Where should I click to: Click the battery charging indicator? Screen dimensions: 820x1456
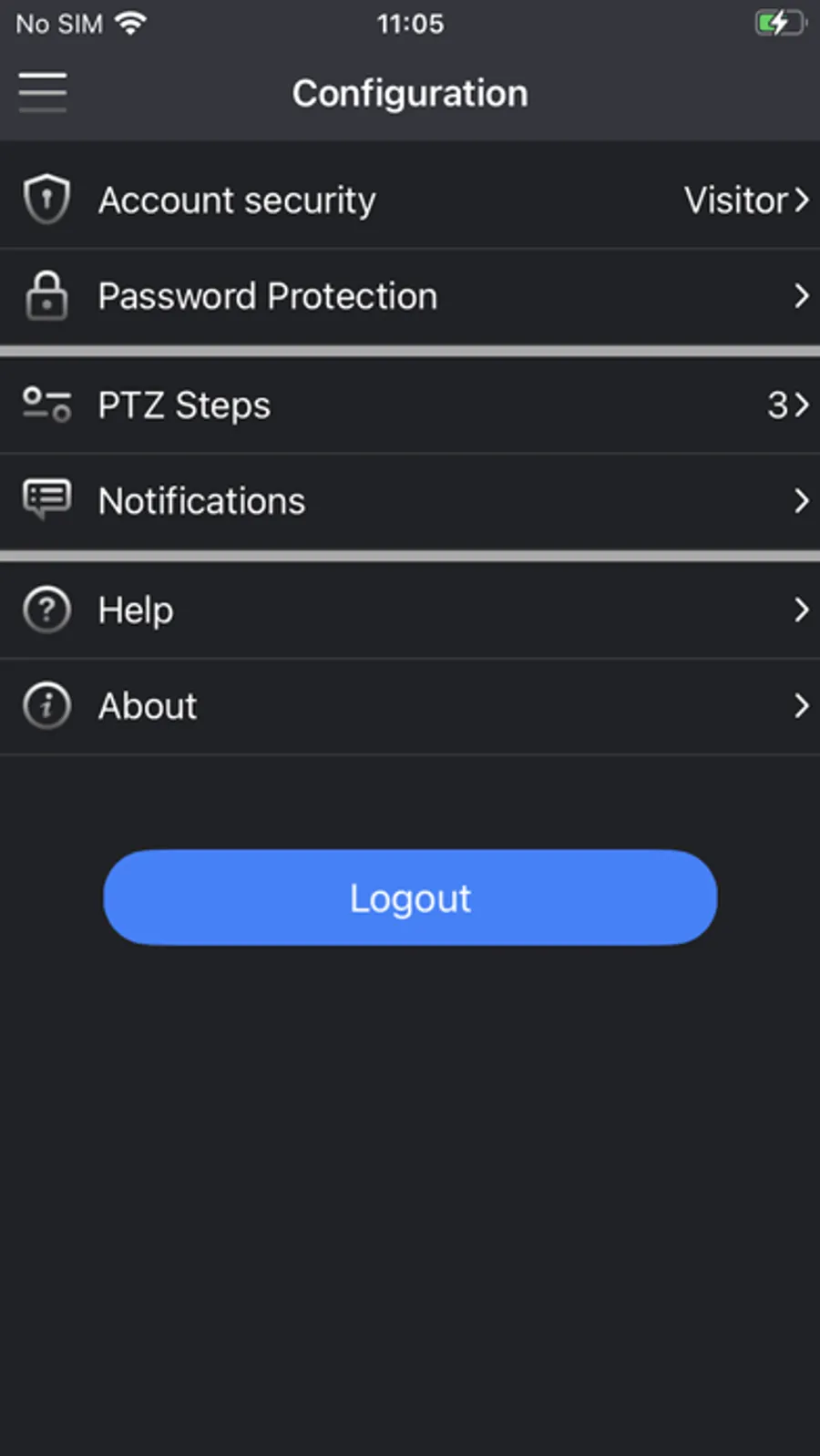tap(779, 23)
